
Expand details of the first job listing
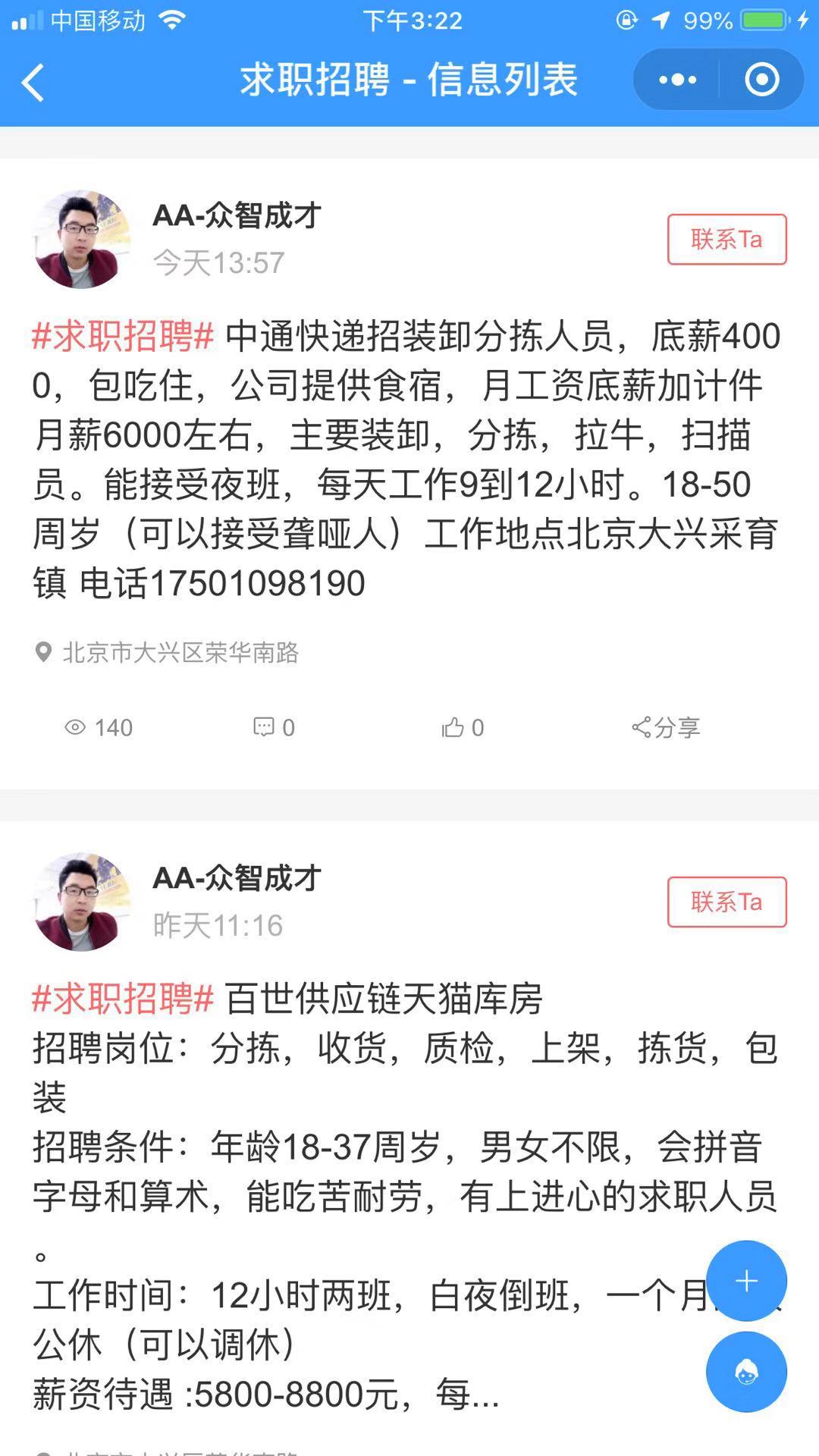pos(409,455)
